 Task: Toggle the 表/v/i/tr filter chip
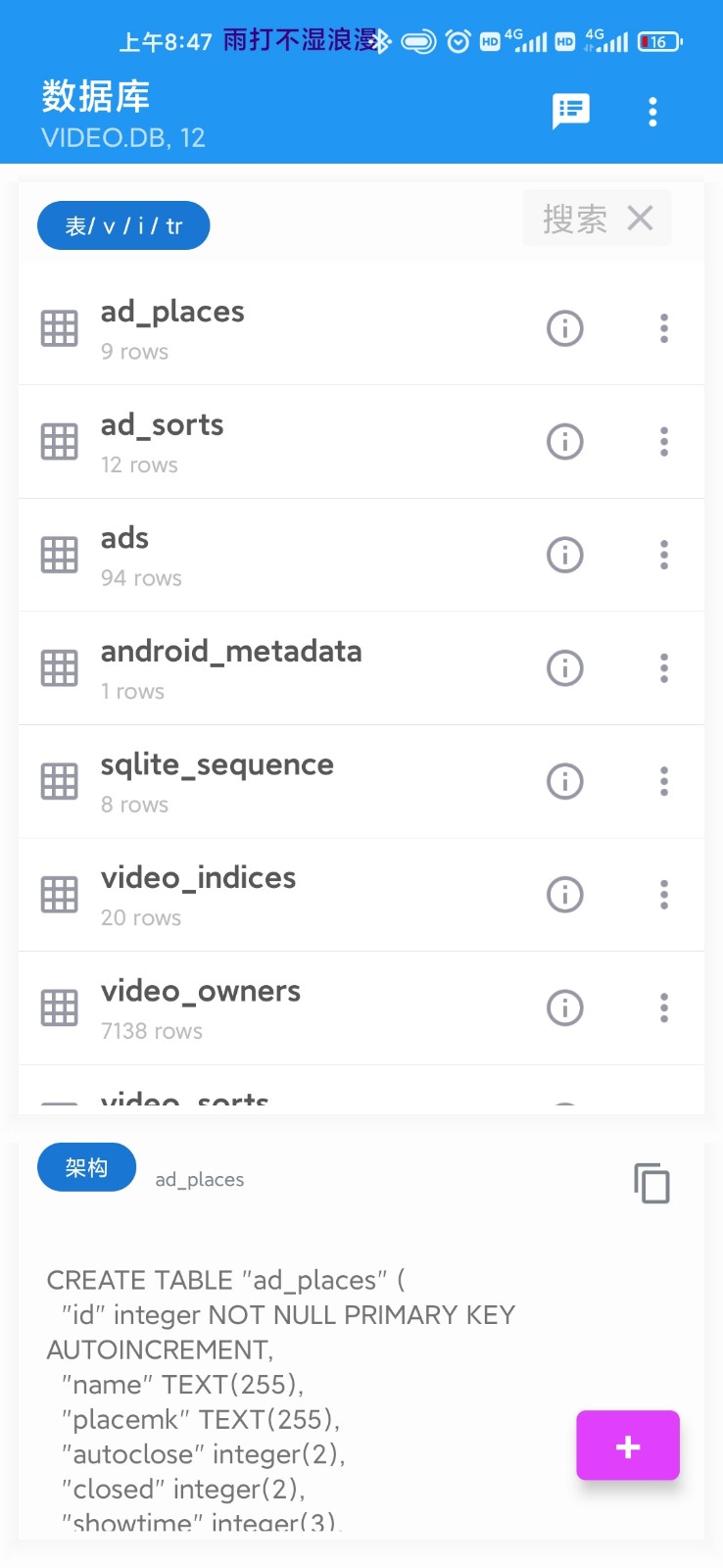point(122,225)
